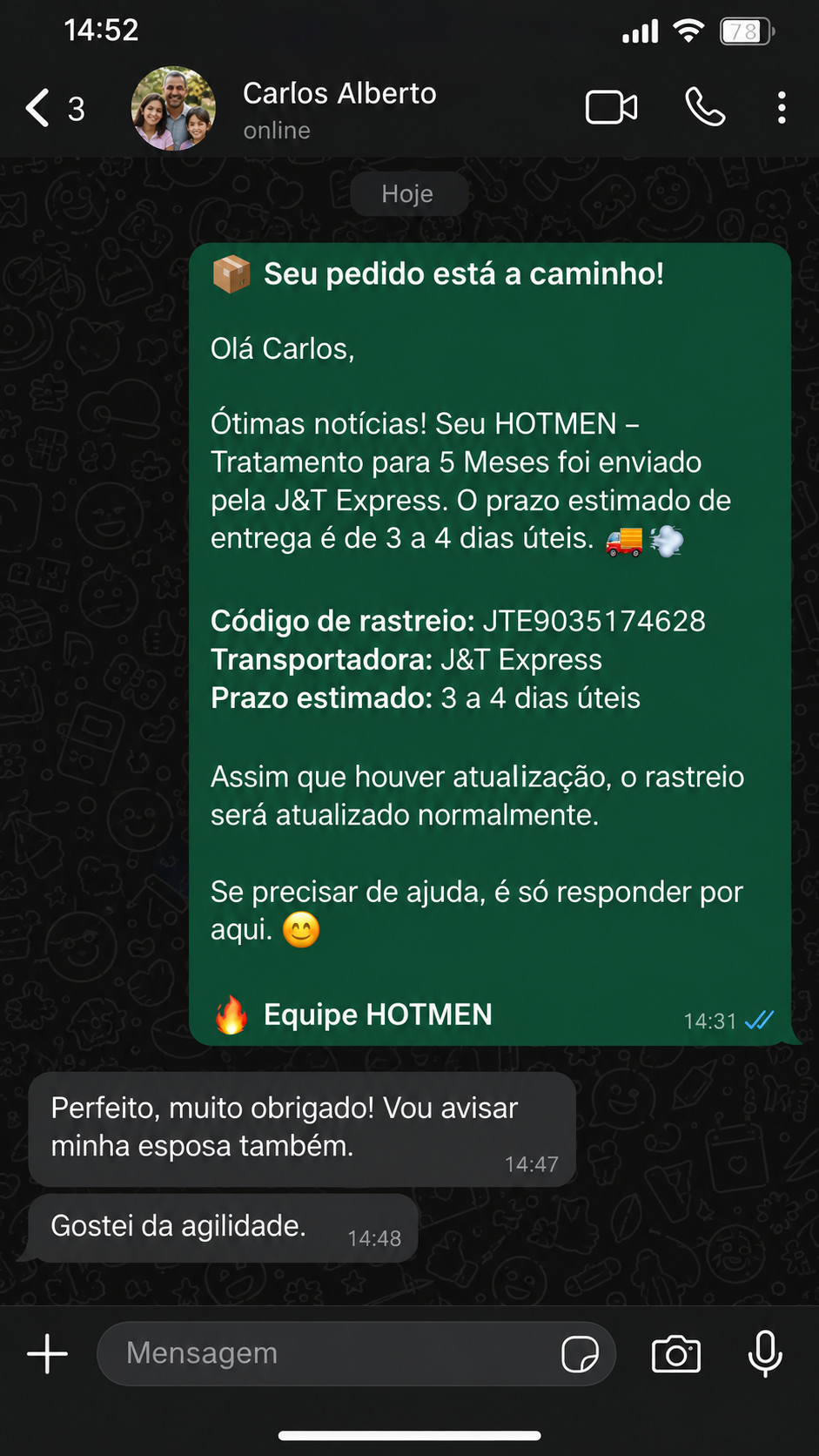
Task: Tap the microphone to record audio
Action: click(x=765, y=1354)
